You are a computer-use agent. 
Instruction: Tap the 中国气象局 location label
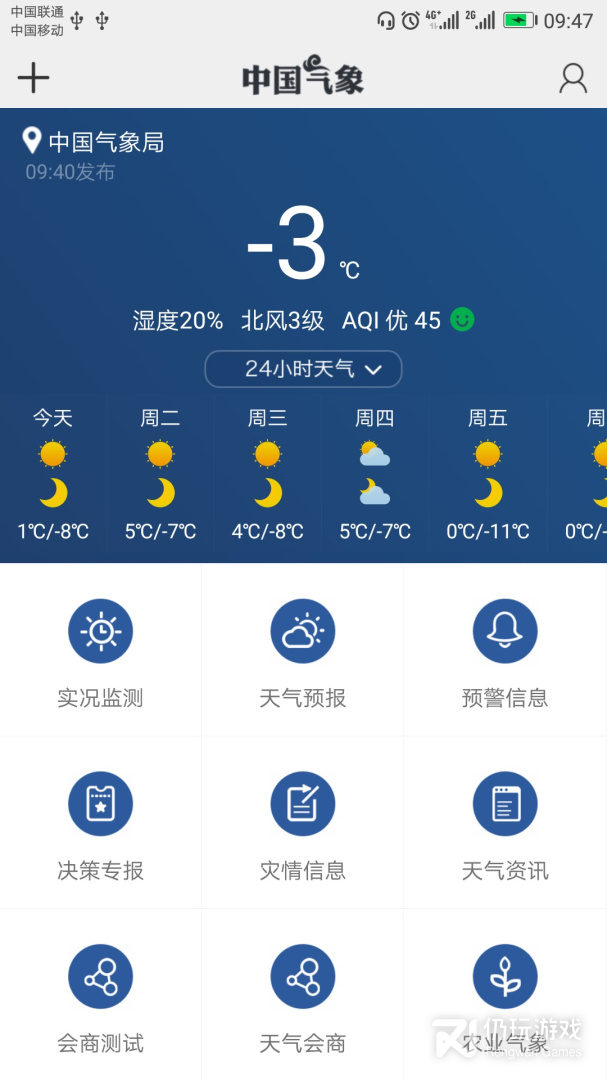pos(94,142)
